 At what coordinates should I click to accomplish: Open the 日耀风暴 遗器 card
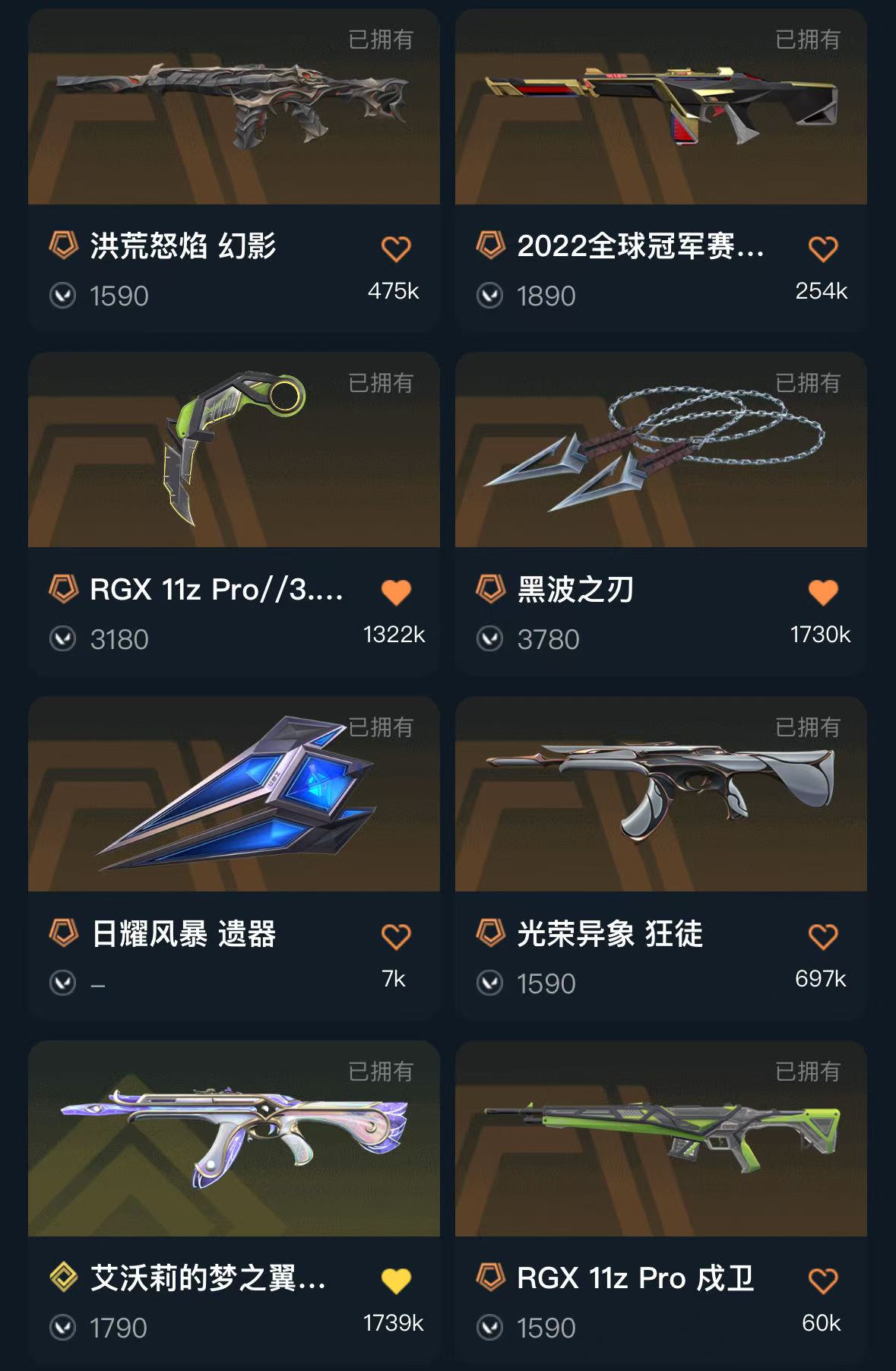coord(233,796)
